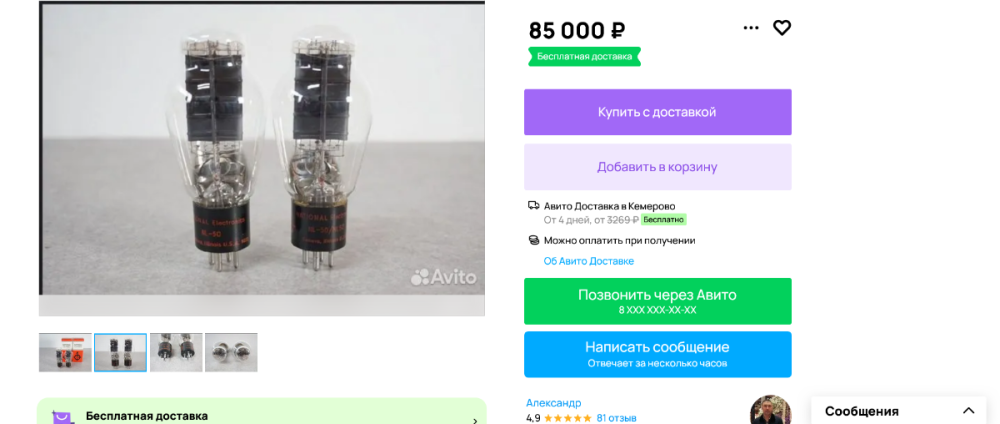Call seller via Позвонить через Авито
The width and height of the screenshot is (1000, 424).
coord(657,301)
